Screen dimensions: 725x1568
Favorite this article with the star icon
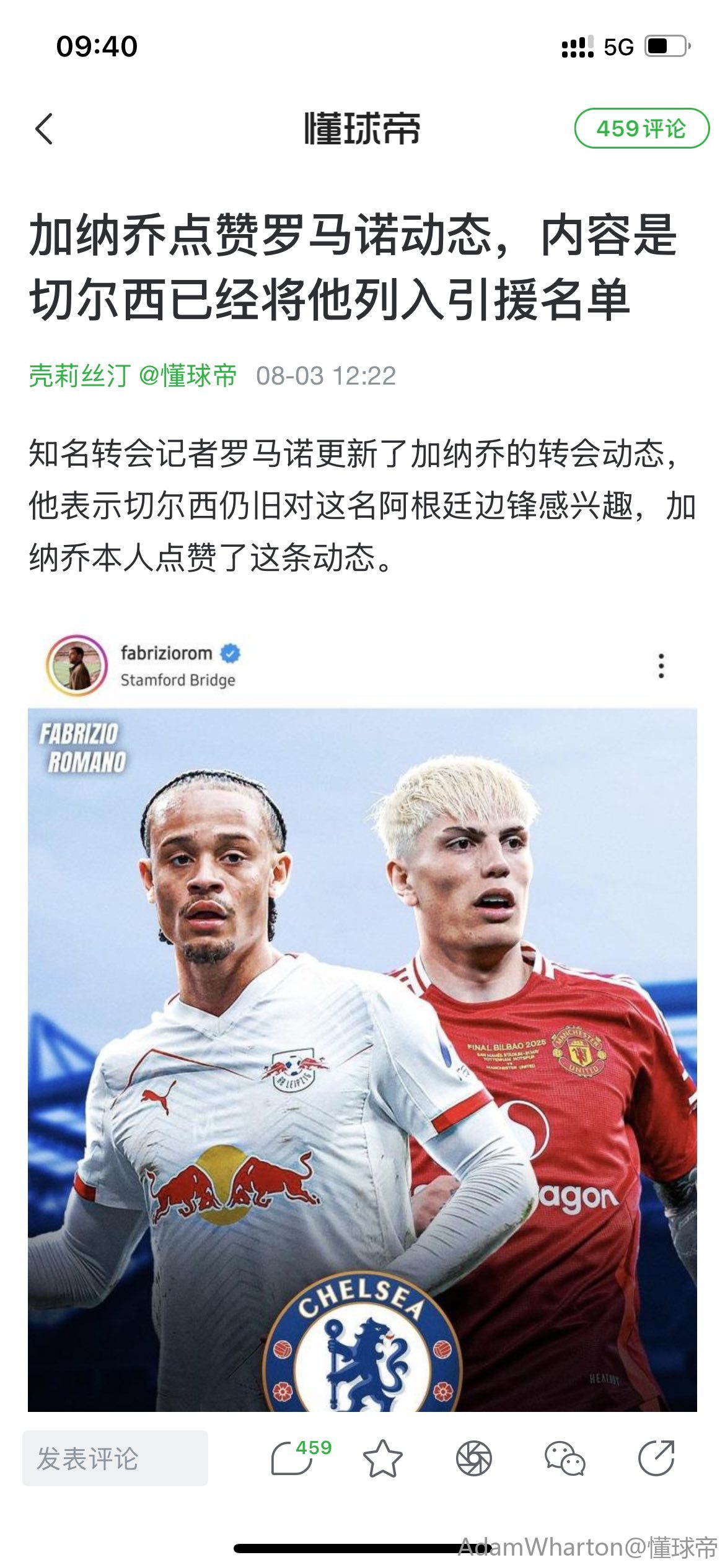click(382, 1458)
